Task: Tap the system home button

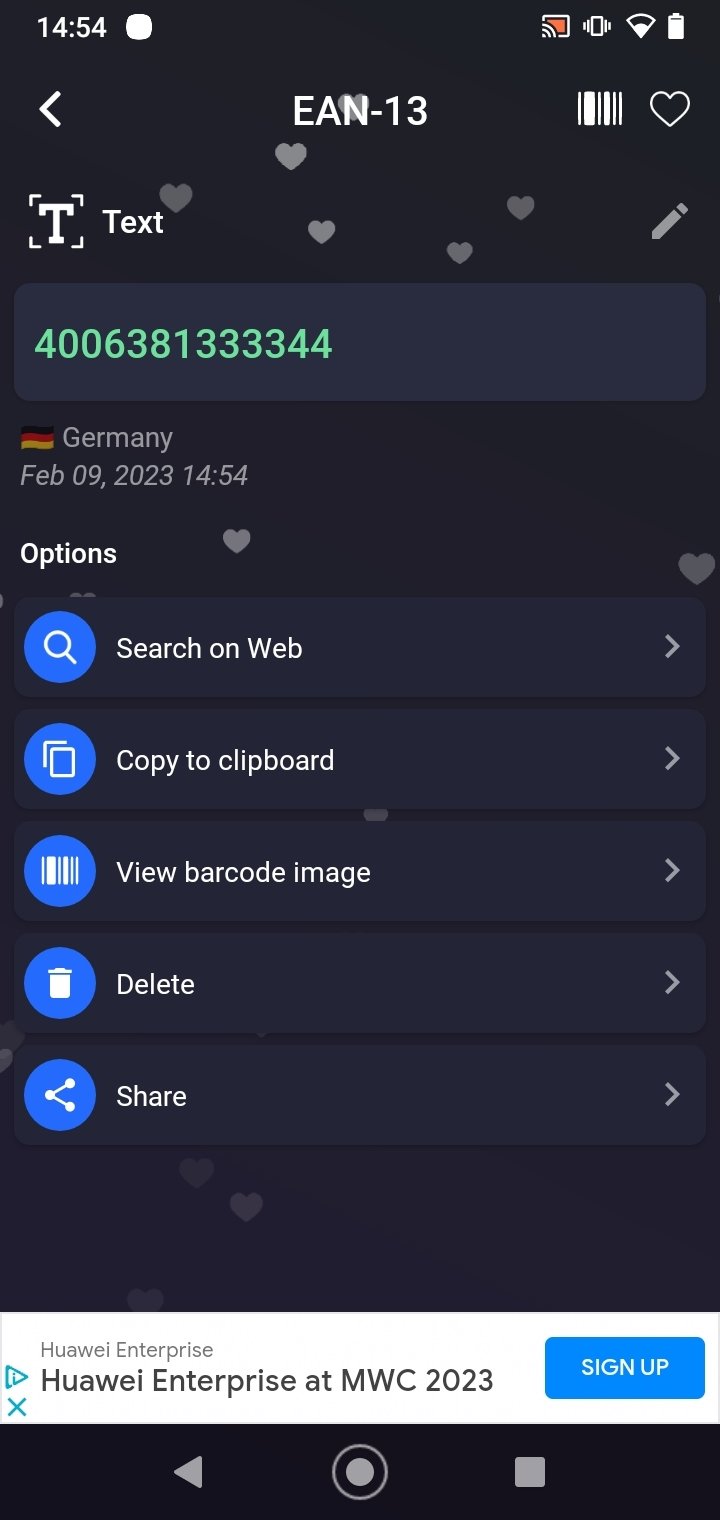Action: point(360,1471)
